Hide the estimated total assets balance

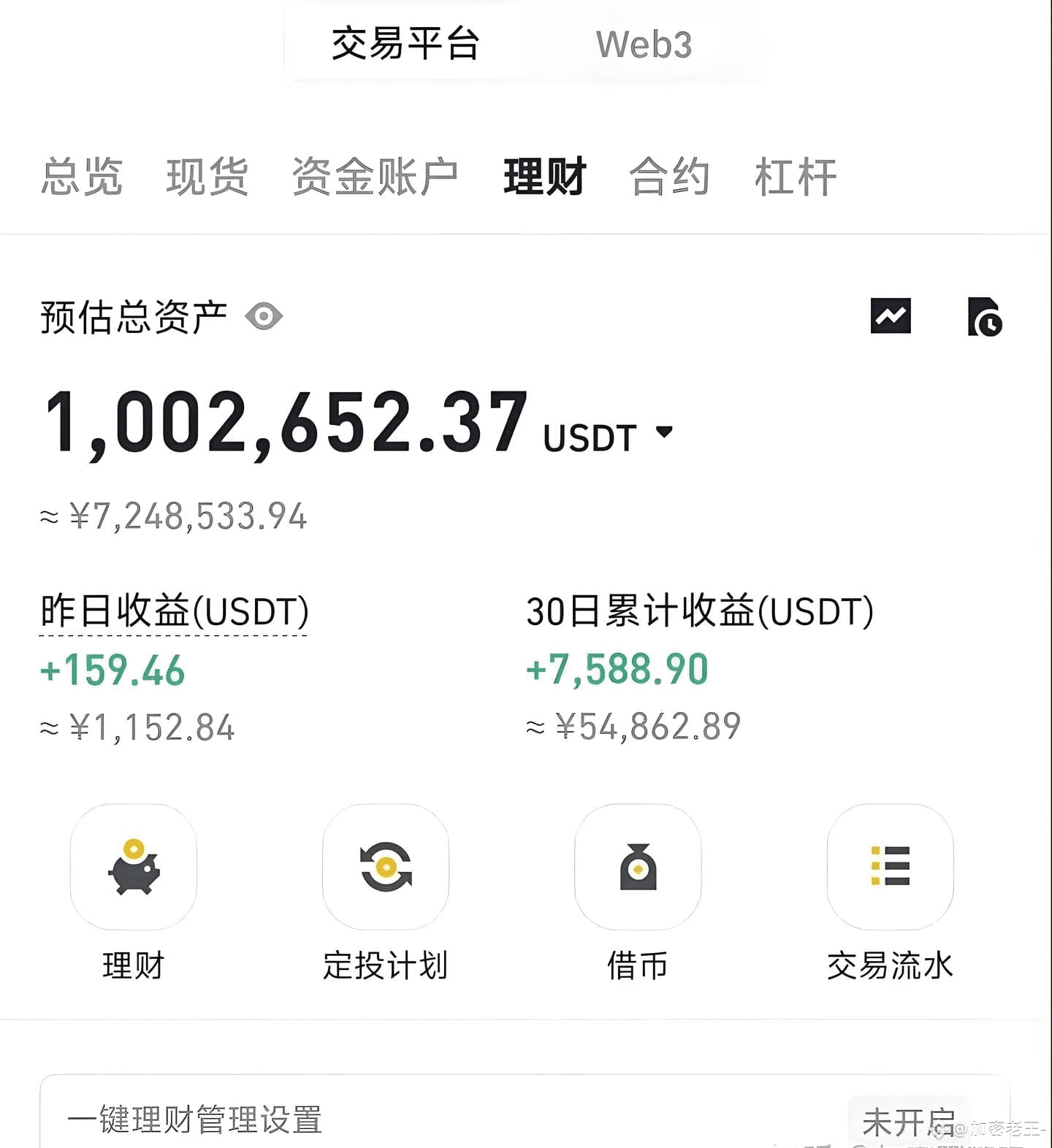pos(264,317)
